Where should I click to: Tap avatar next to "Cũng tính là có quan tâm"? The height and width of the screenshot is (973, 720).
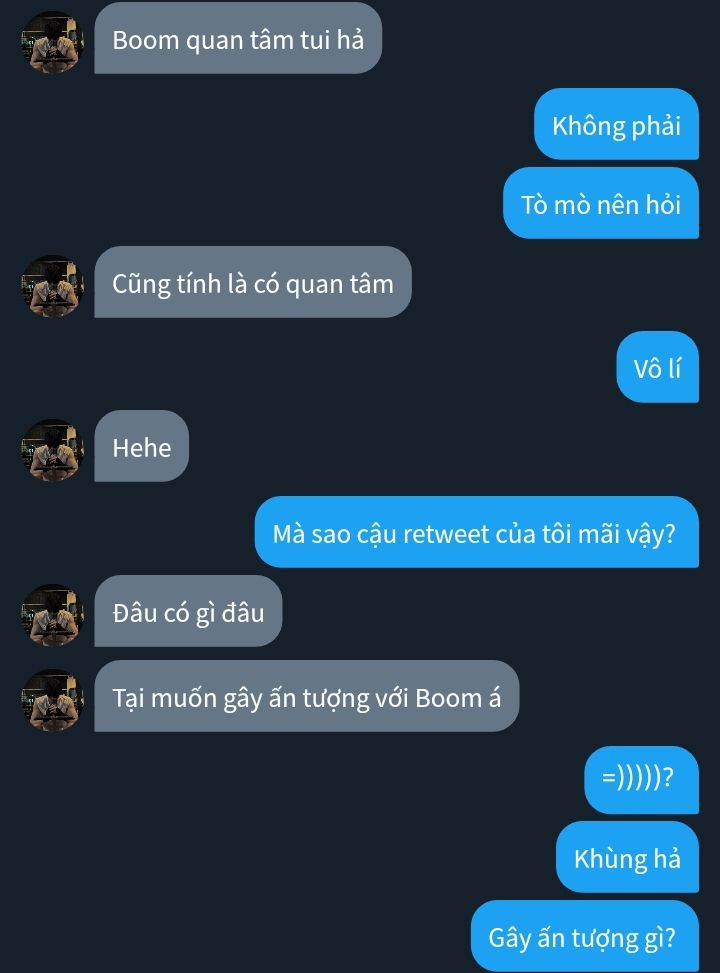52,286
